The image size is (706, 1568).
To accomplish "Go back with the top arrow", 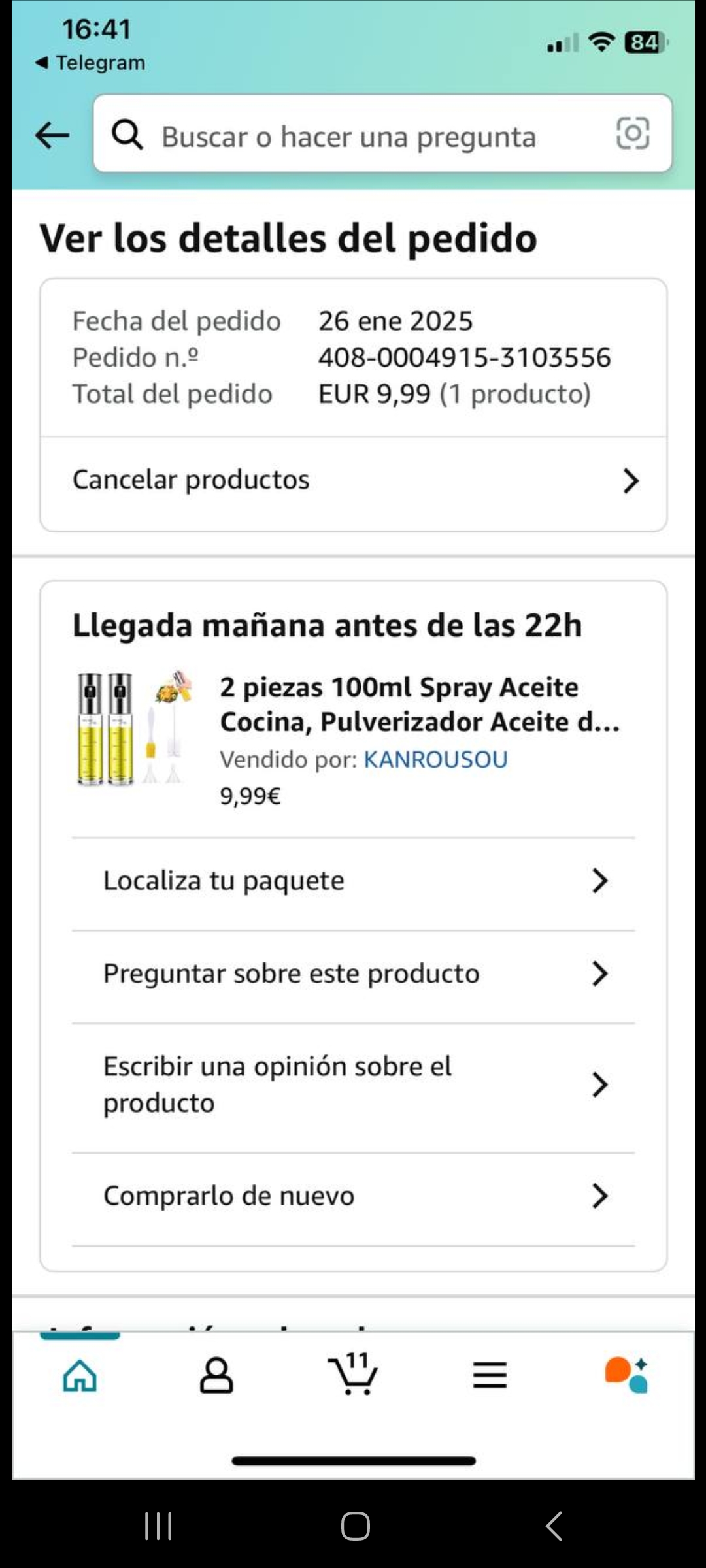I will 52,135.
